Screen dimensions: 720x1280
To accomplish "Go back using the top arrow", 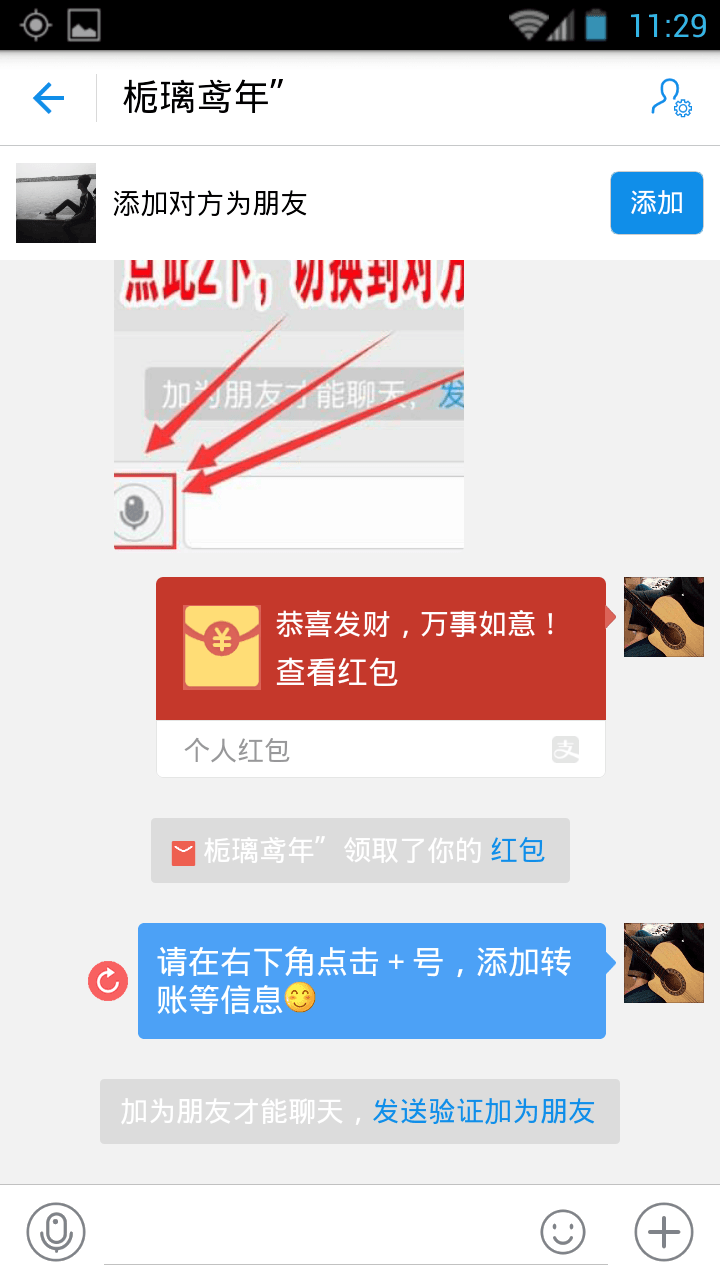I will [x=48, y=98].
